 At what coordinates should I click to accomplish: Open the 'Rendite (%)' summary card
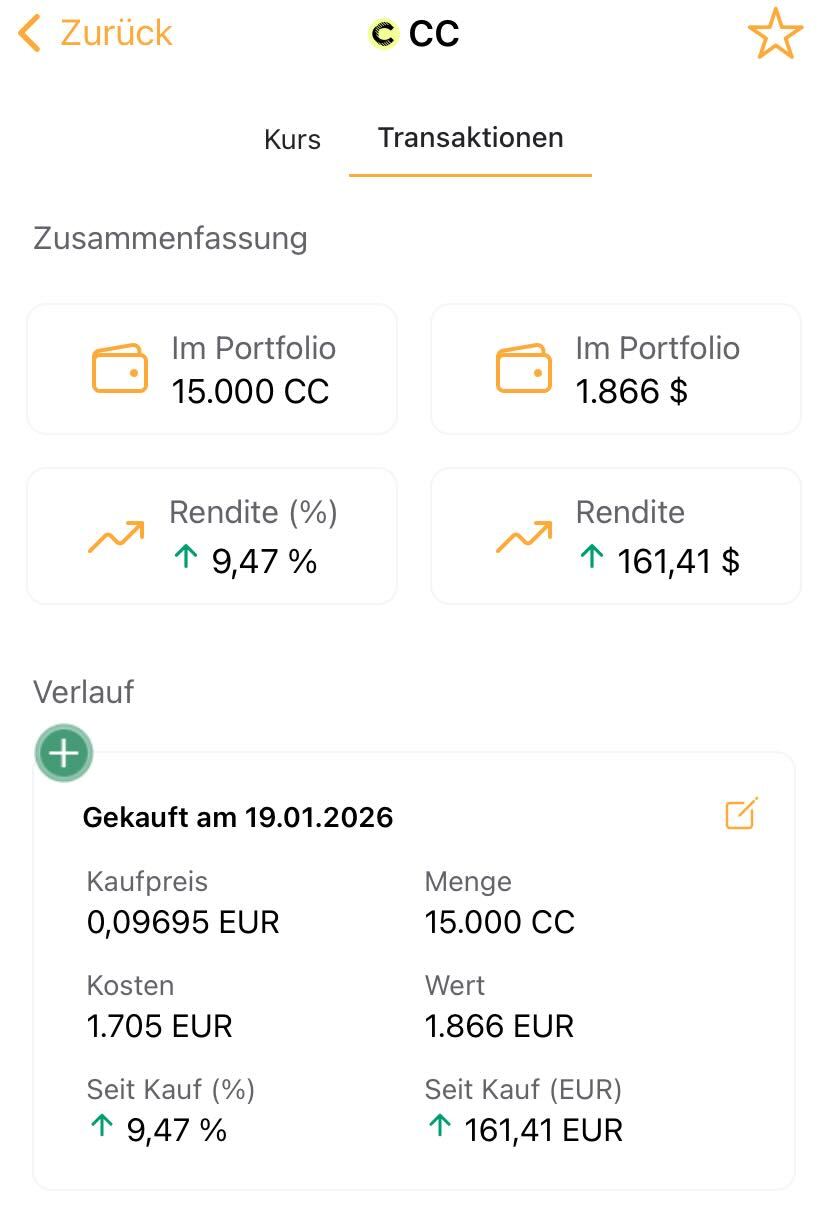212,535
